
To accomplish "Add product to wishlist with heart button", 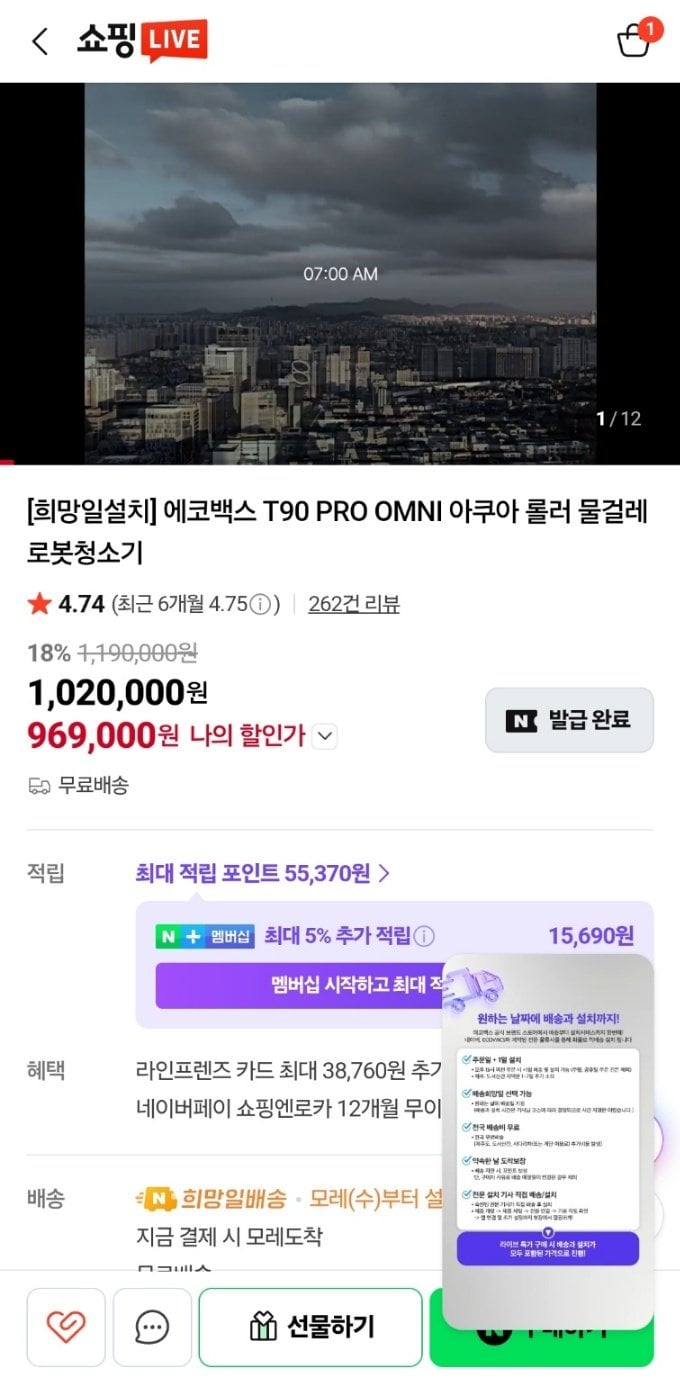I will [x=66, y=1327].
